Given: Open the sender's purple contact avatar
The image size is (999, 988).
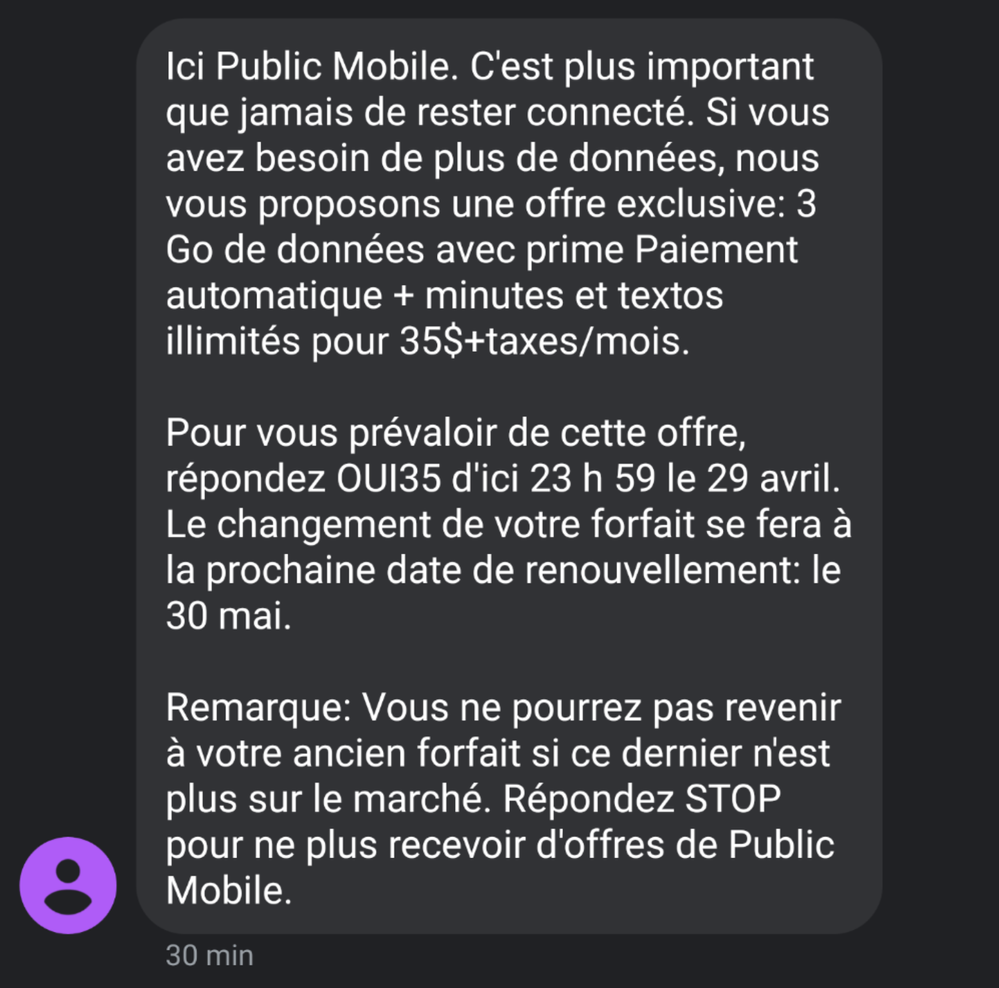Looking at the screenshot, I should click(x=68, y=885).
